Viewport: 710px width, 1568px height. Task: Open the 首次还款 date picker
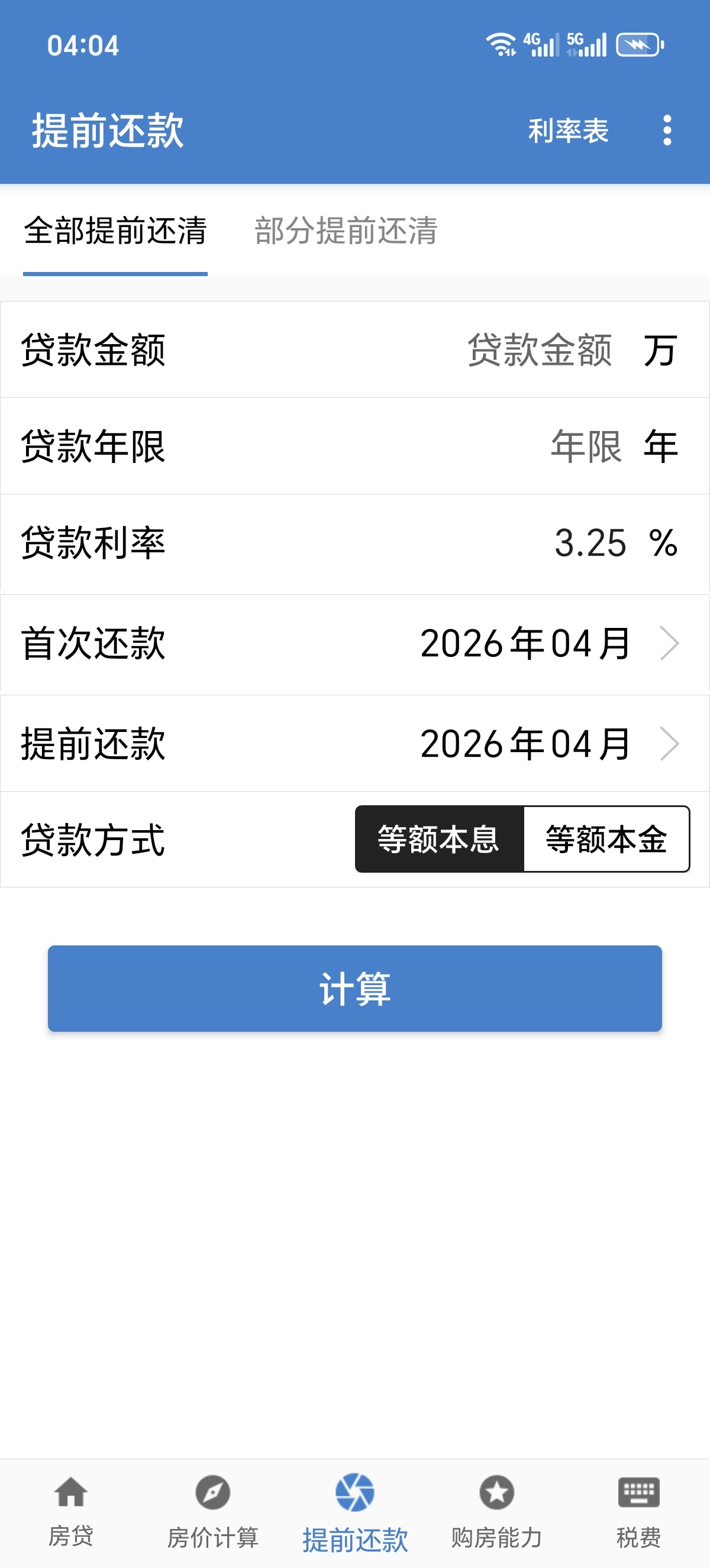point(355,643)
